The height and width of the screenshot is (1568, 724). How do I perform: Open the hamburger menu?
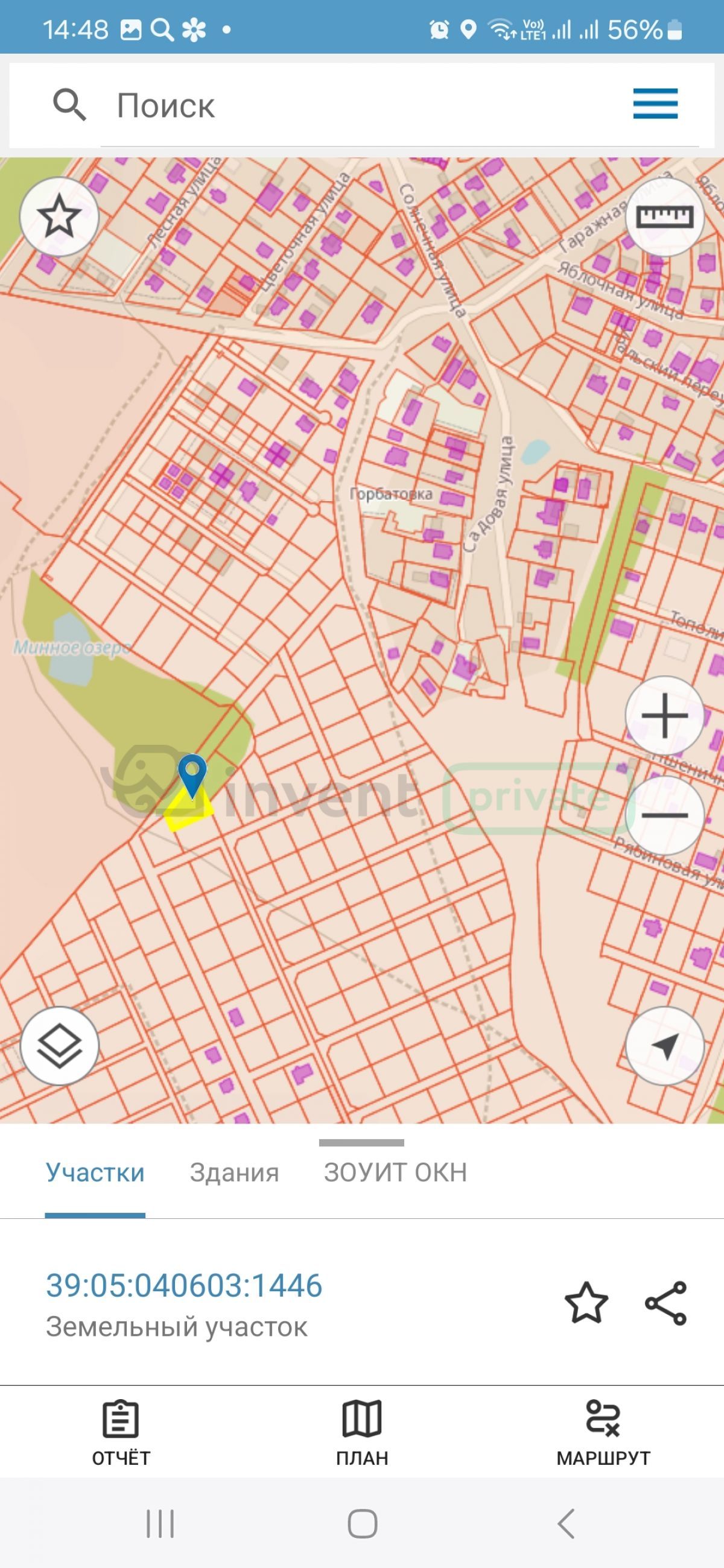tap(655, 104)
